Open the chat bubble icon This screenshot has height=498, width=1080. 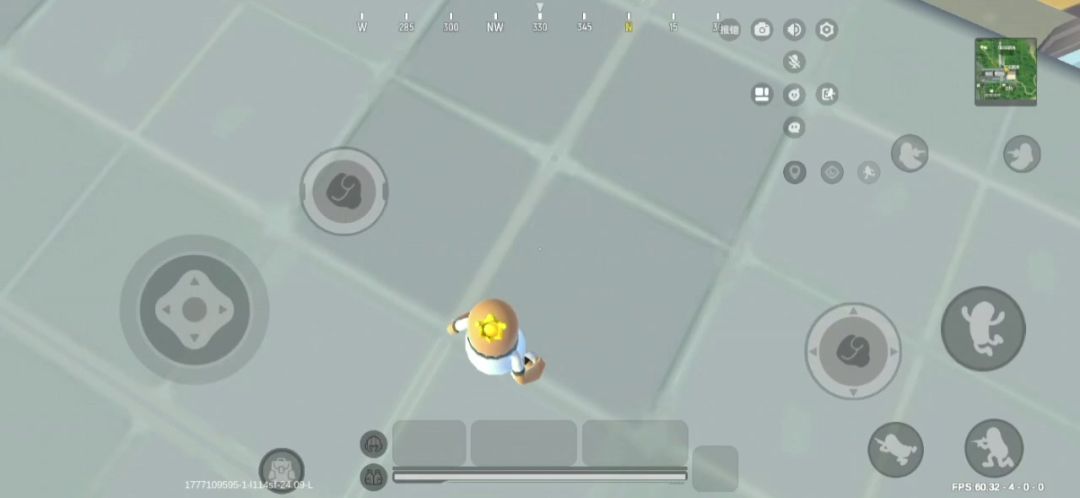click(x=794, y=127)
